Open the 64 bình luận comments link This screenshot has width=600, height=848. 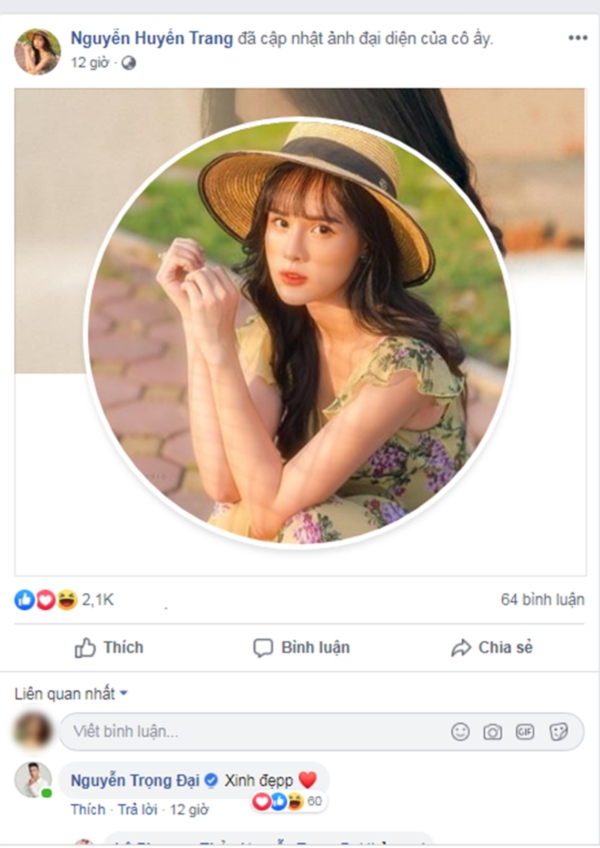(542, 600)
